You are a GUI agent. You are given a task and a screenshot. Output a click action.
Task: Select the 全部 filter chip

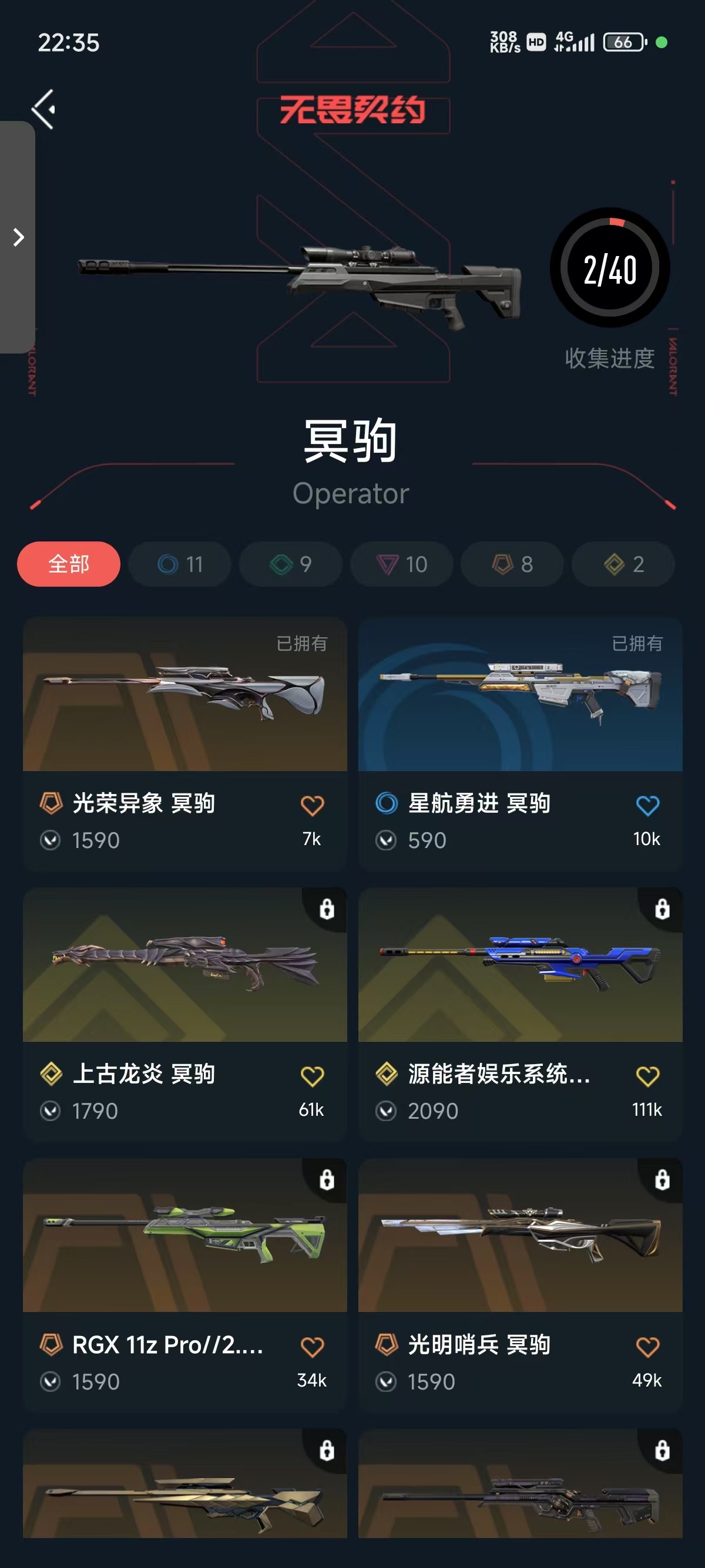pyautogui.click(x=69, y=564)
